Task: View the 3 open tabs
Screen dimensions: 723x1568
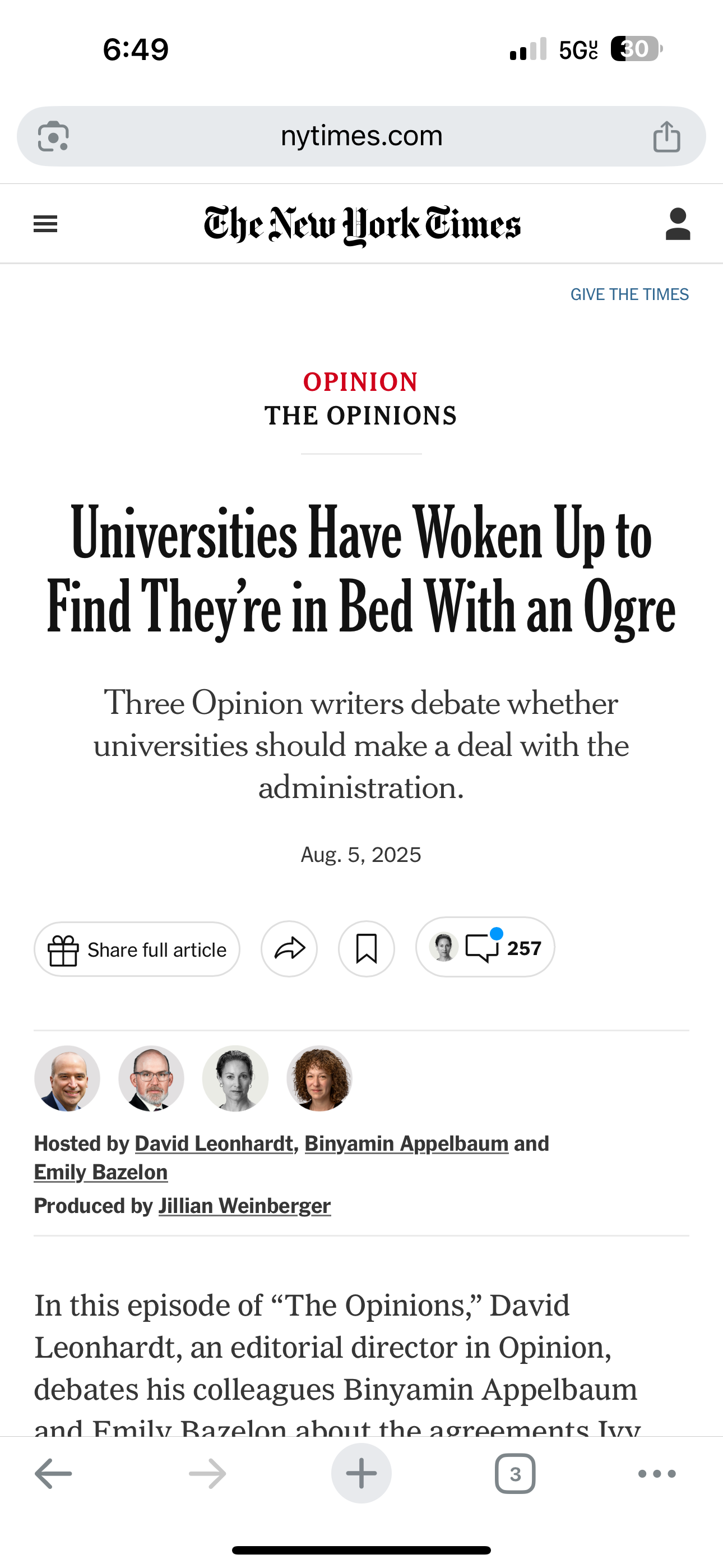Action: tap(516, 1474)
